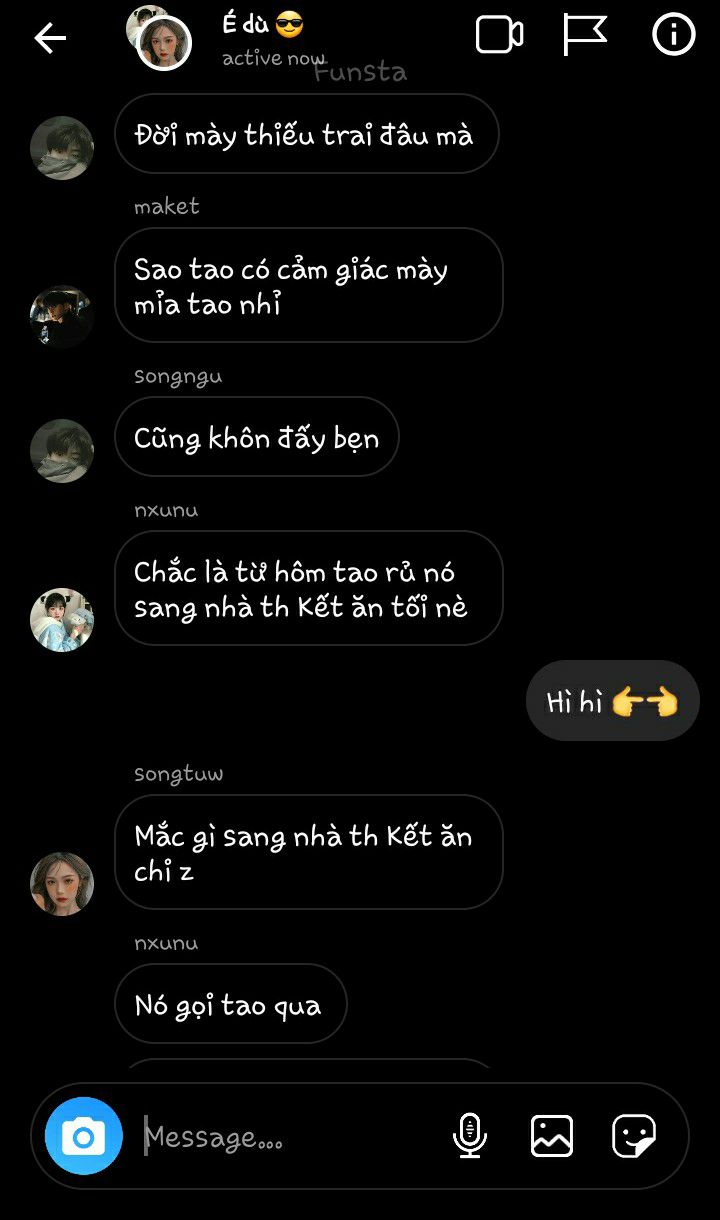Open the sticker picker
The image size is (720, 1220).
point(634,1136)
